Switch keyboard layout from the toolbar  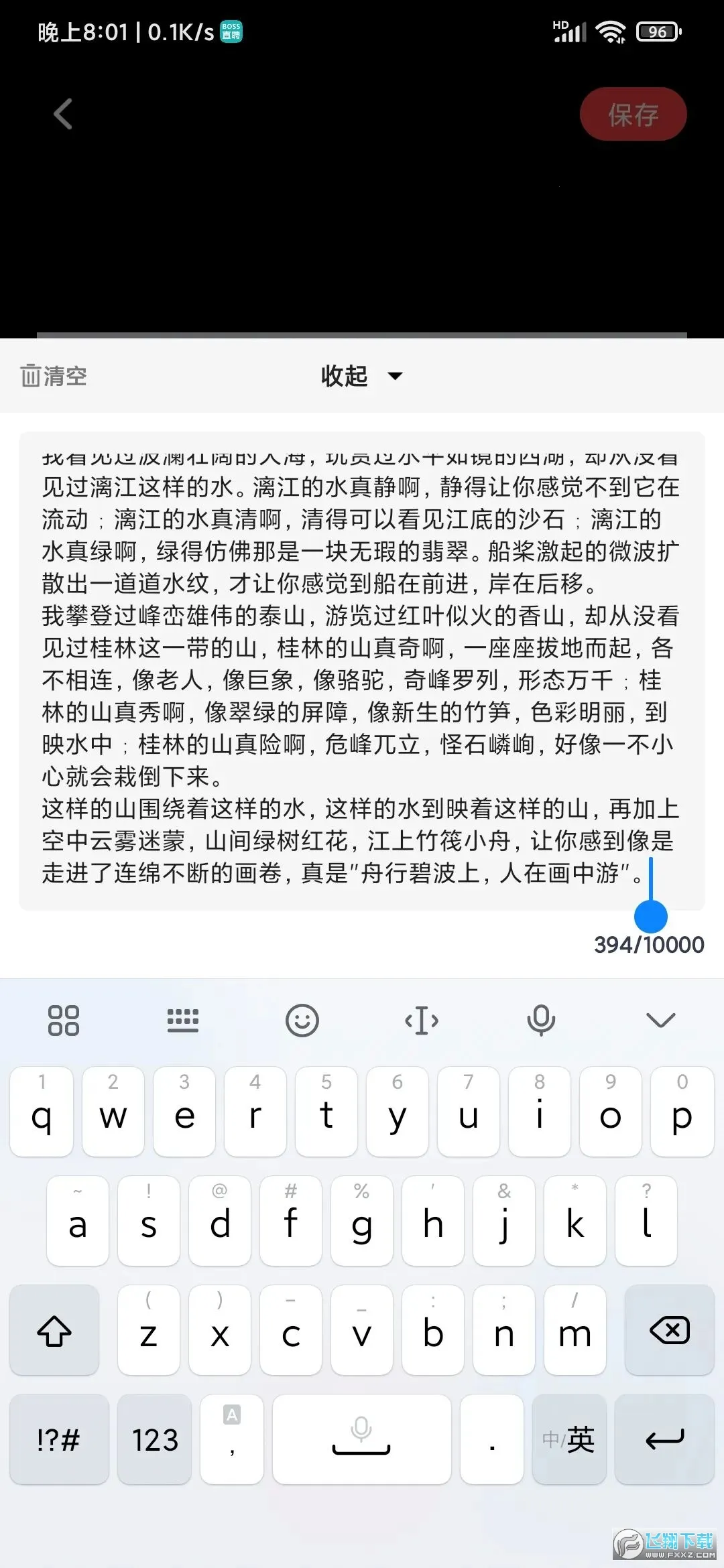[x=182, y=1021]
